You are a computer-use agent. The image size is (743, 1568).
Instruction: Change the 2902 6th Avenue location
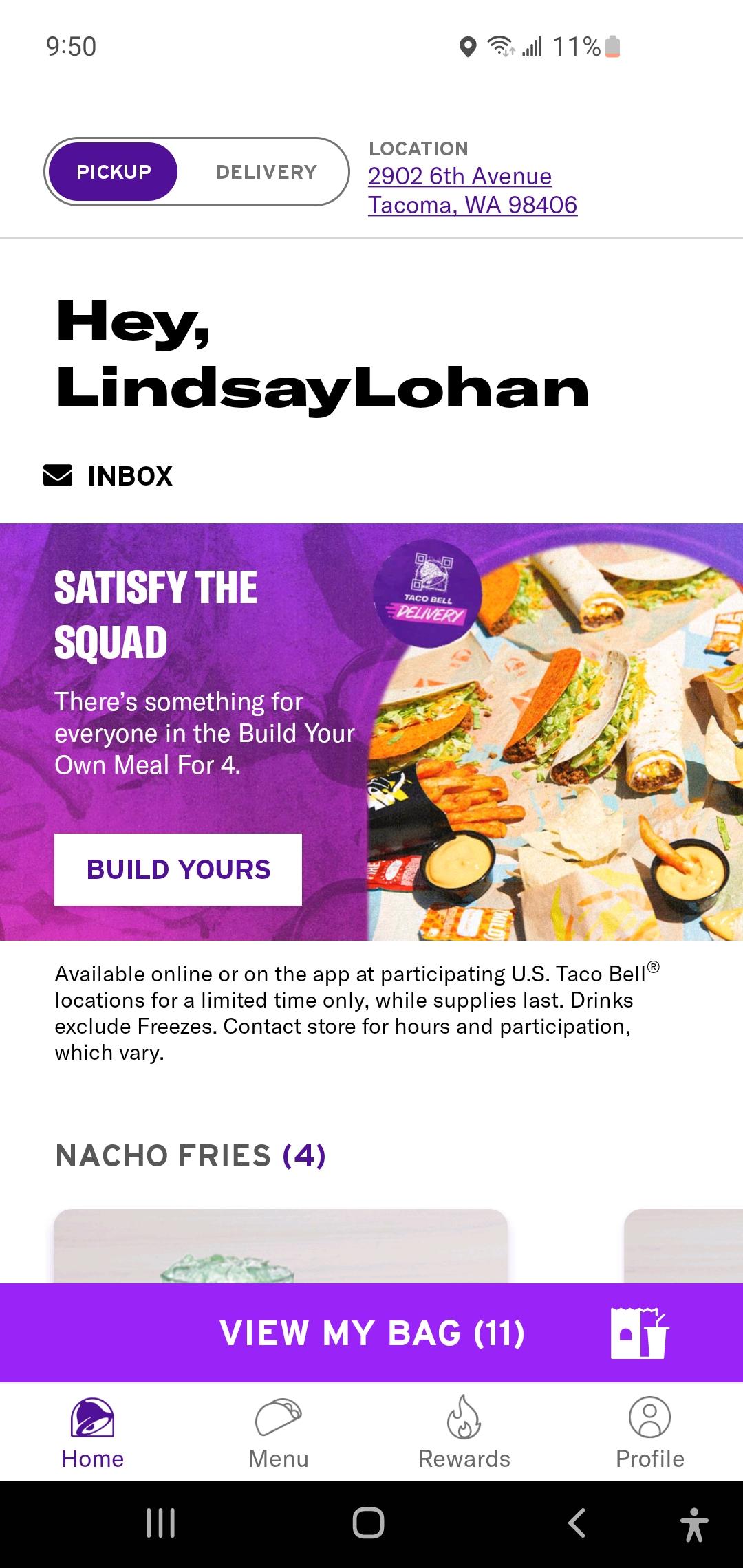pos(473,190)
